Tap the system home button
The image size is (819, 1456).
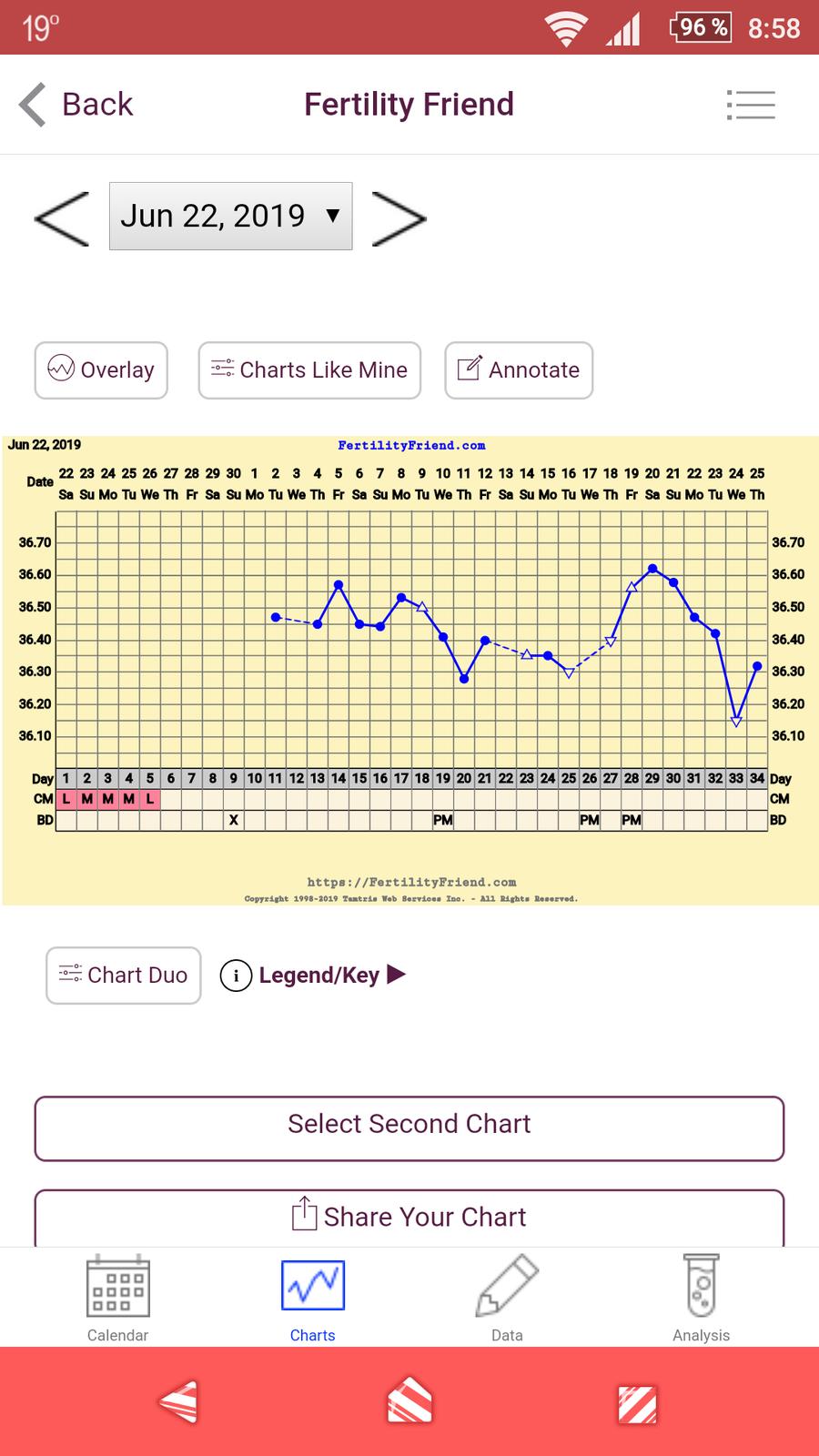point(409,1402)
